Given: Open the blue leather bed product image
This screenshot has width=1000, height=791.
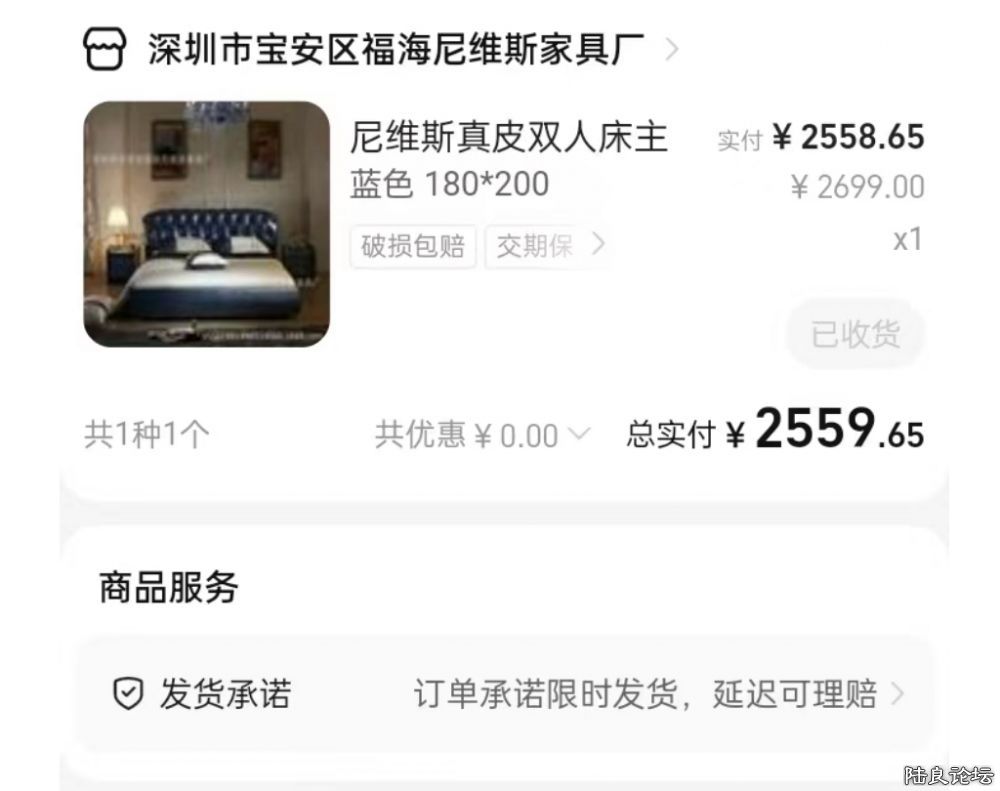Looking at the screenshot, I should [x=206, y=224].
